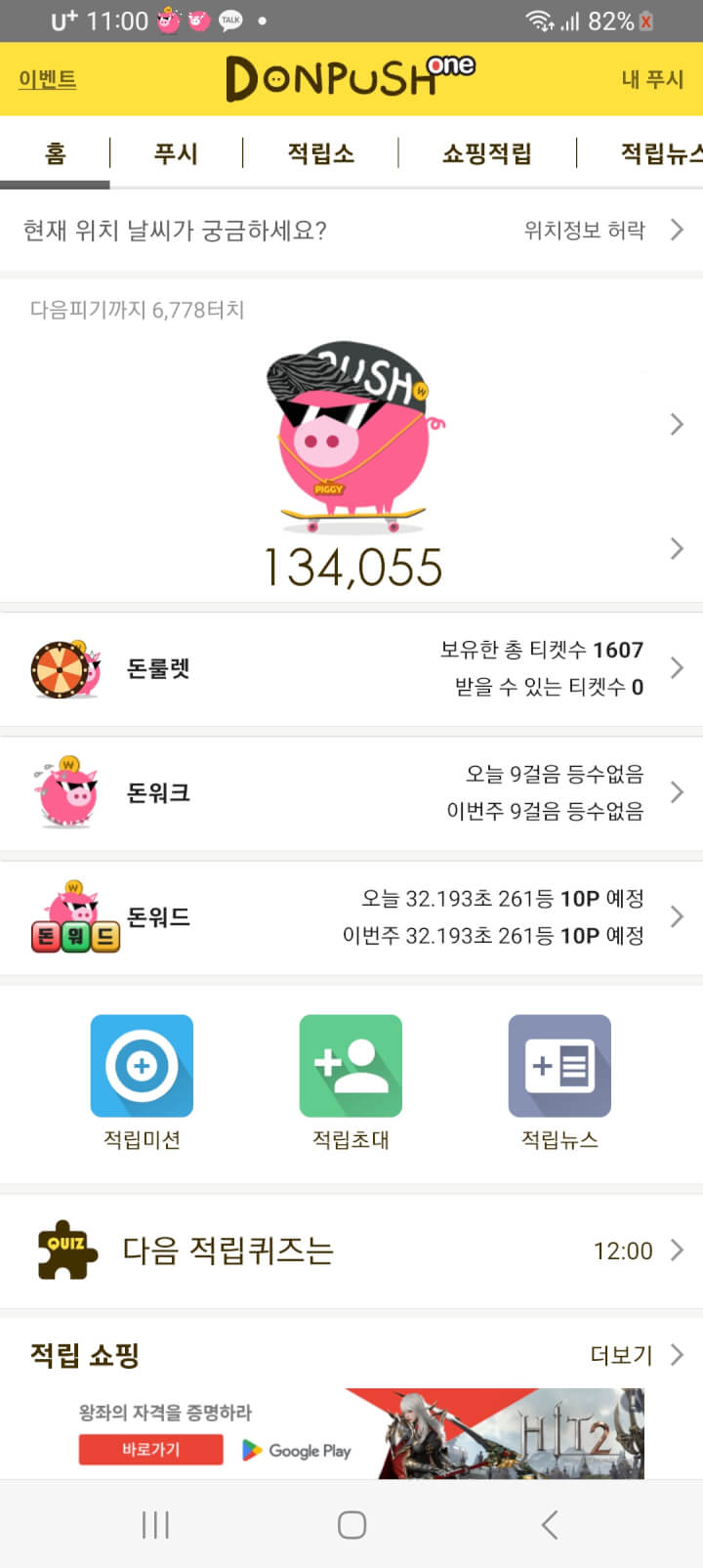Tap 바로가기 on the HIT2 banner
Viewport: 703px width, 1568px height.
150,1450
